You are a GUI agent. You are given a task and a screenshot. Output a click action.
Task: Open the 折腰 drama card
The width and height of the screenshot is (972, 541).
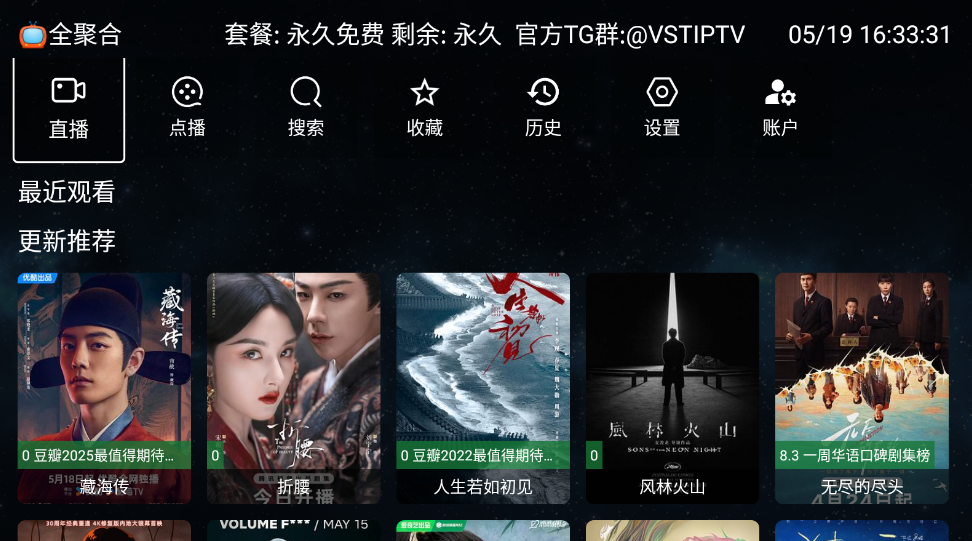coord(293,388)
